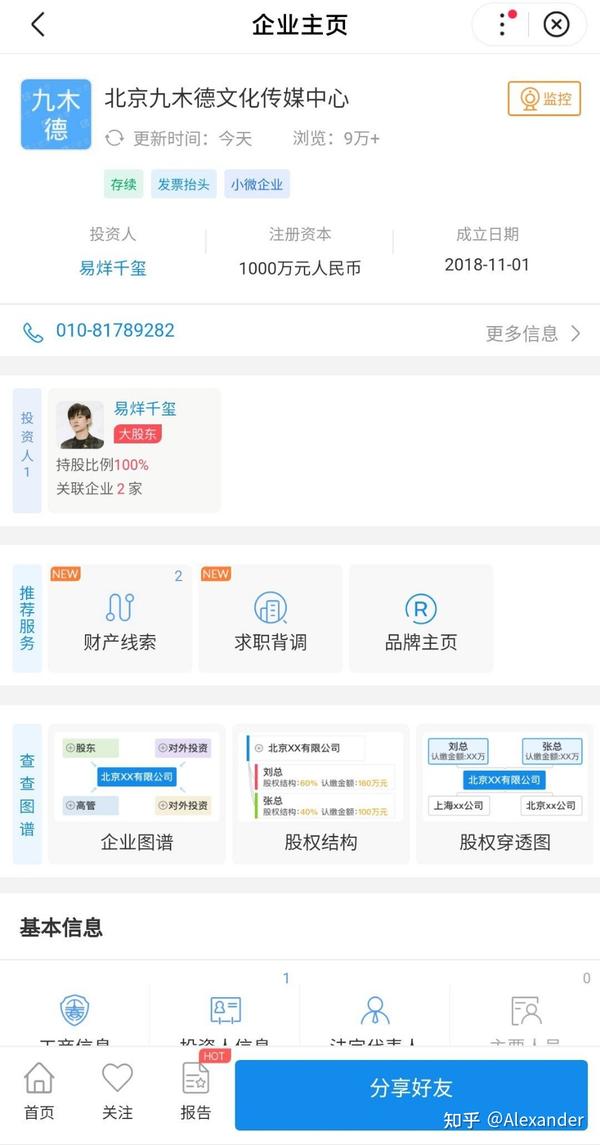View the 企业图谱 enterprise graph
600x1145 pixels.
(136, 794)
